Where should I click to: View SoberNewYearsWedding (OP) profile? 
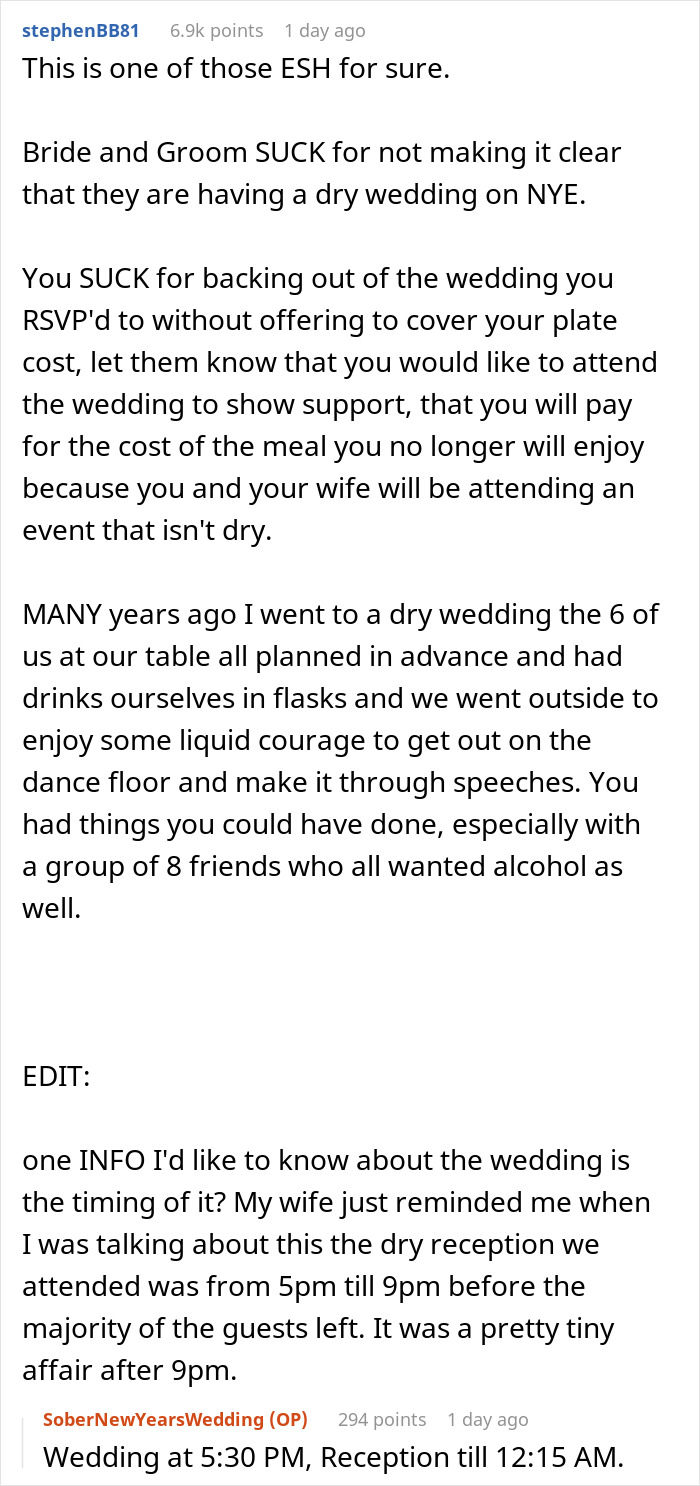[175, 1419]
